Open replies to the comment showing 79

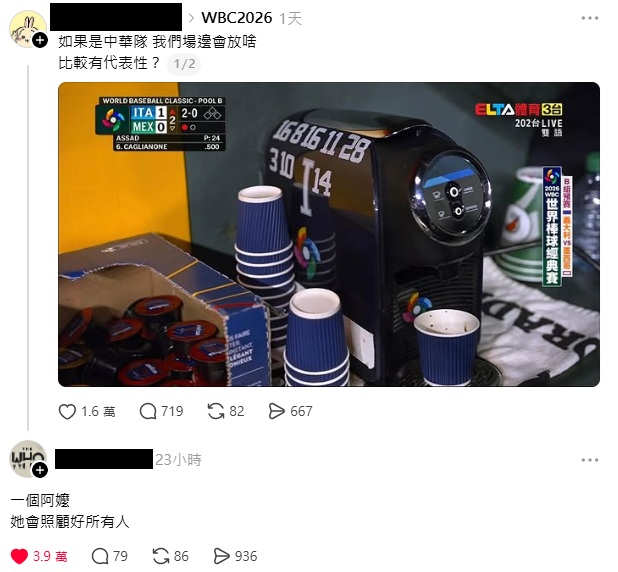tap(100, 556)
